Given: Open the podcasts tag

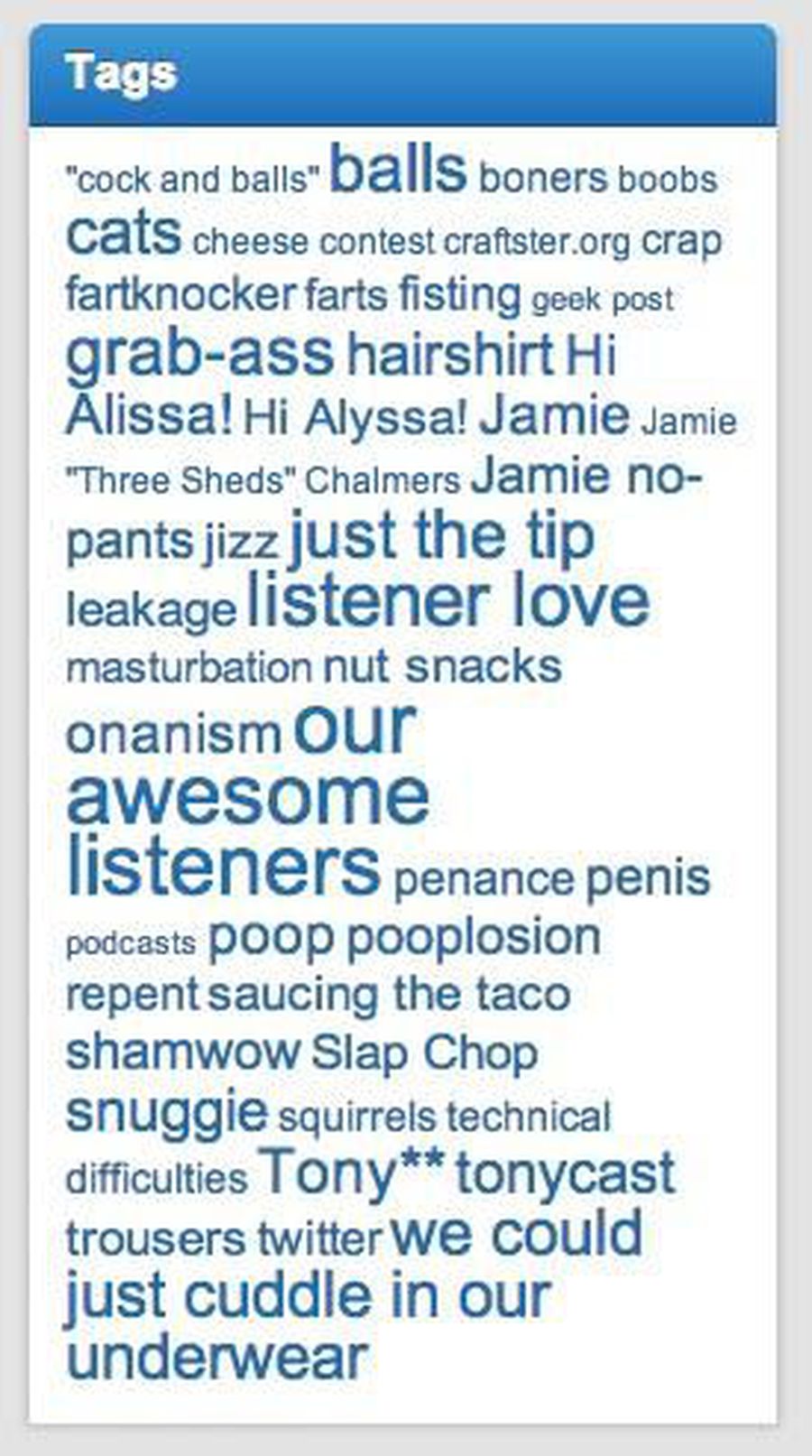Looking at the screenshot, I should click(x=130, y=942).
